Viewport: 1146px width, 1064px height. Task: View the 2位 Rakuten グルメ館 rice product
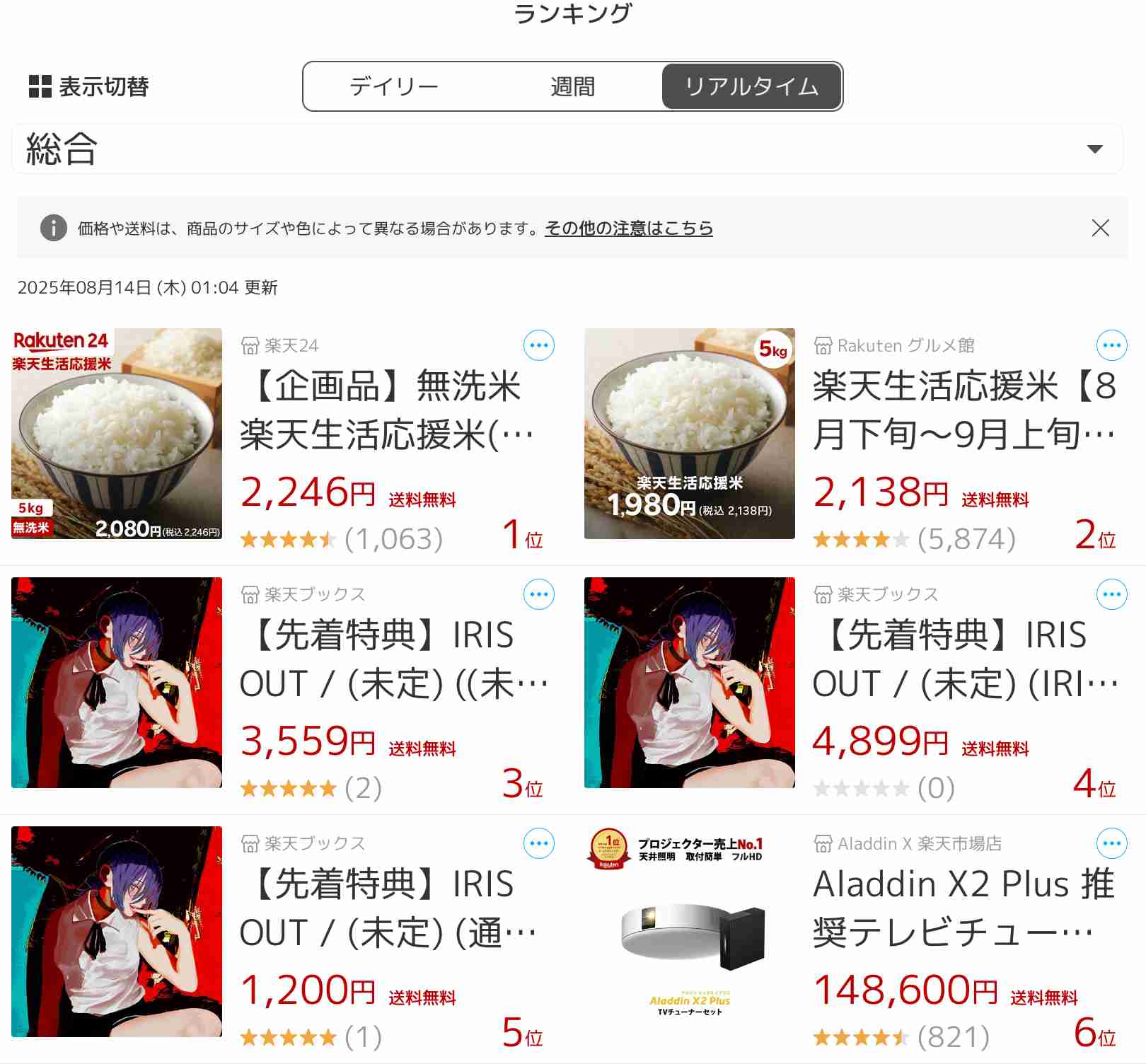(962, 410)
